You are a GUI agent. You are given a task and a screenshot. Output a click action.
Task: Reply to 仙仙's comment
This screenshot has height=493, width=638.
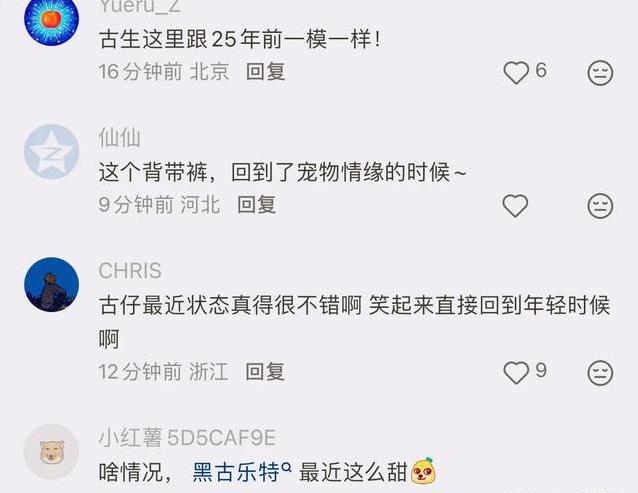tap(257, 205)
